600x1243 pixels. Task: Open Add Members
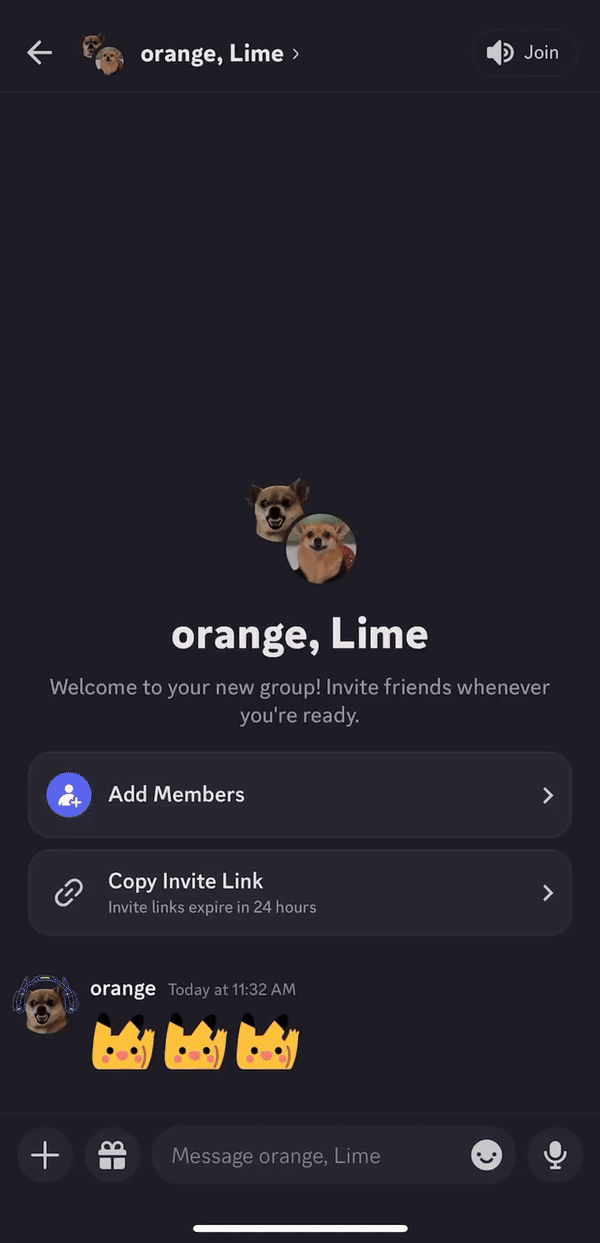[x=300, y=795]
